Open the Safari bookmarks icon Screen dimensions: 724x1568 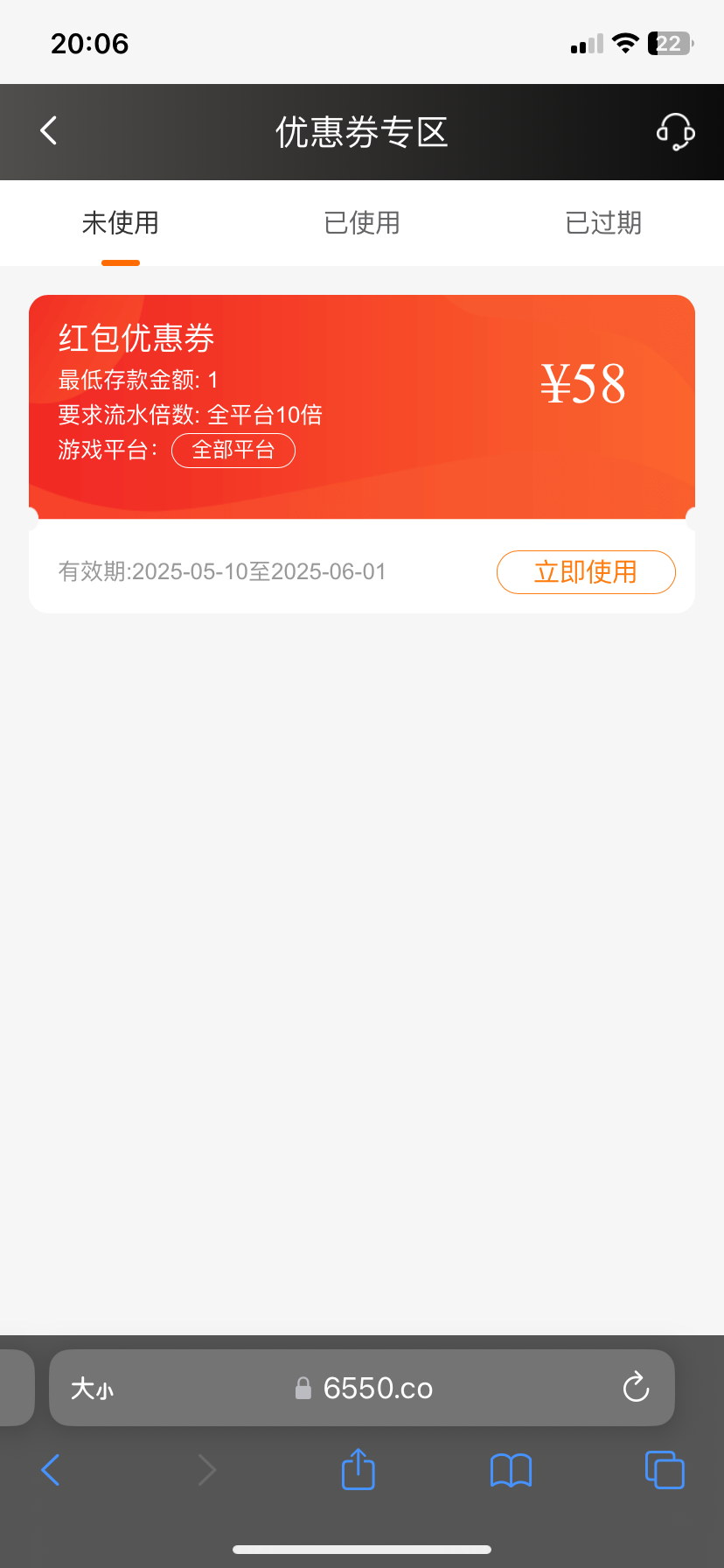click(x=511, y=1470)
